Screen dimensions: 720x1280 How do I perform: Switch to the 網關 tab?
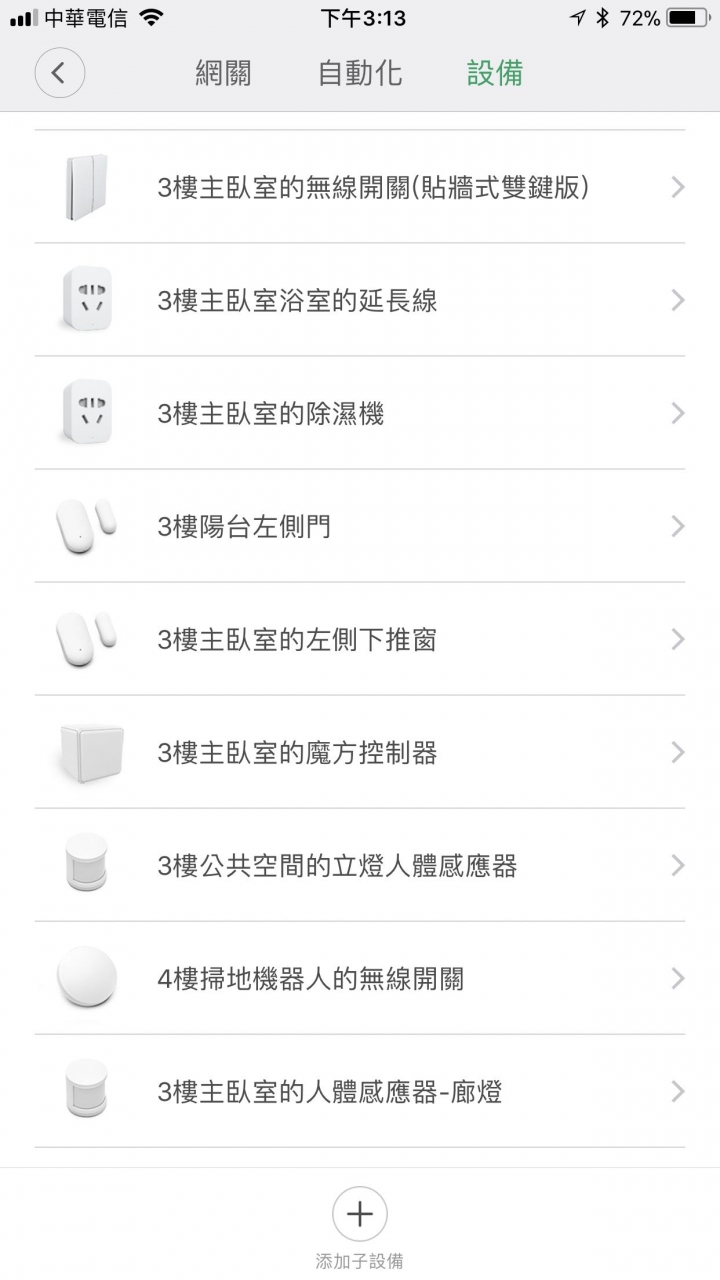tap(223, 73)
